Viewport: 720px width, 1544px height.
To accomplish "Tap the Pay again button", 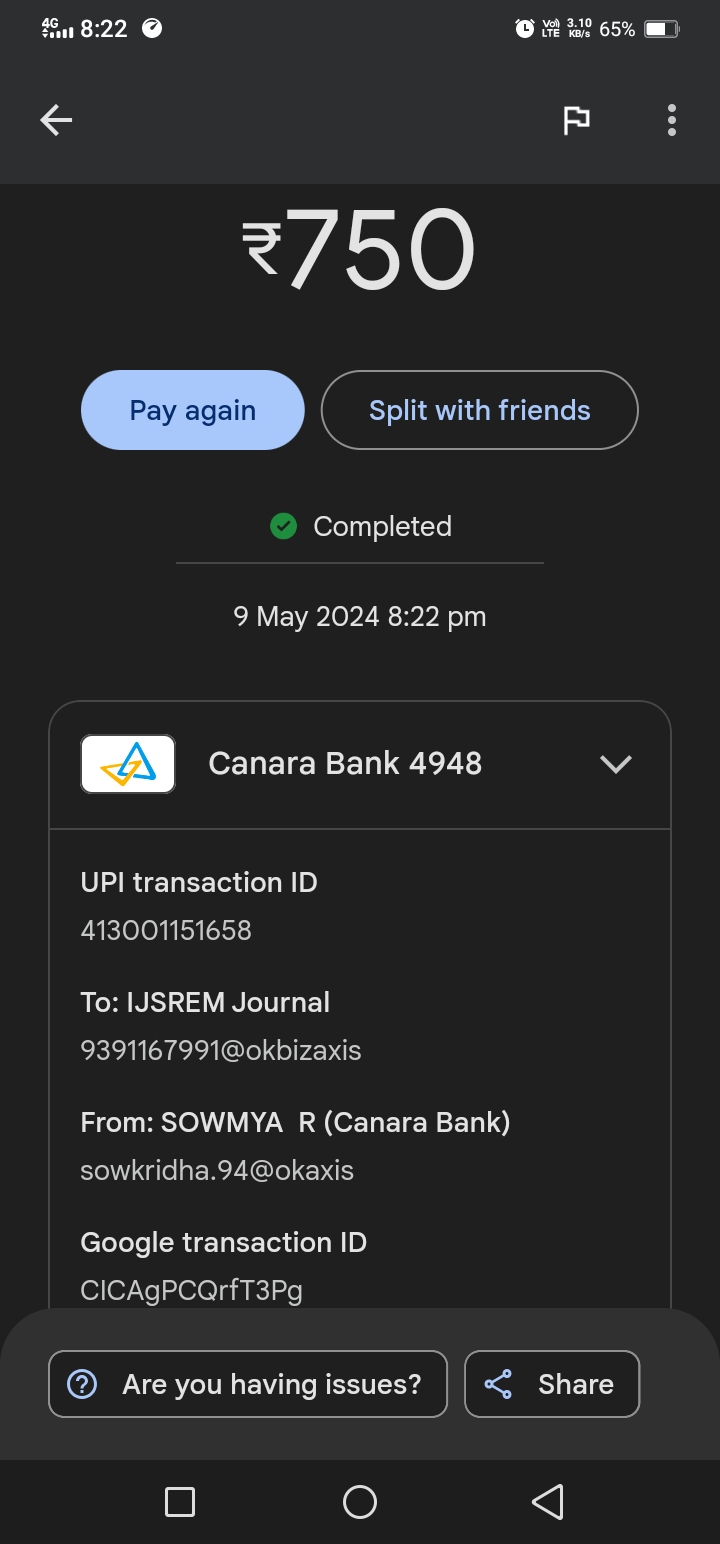I will (192, 410).
